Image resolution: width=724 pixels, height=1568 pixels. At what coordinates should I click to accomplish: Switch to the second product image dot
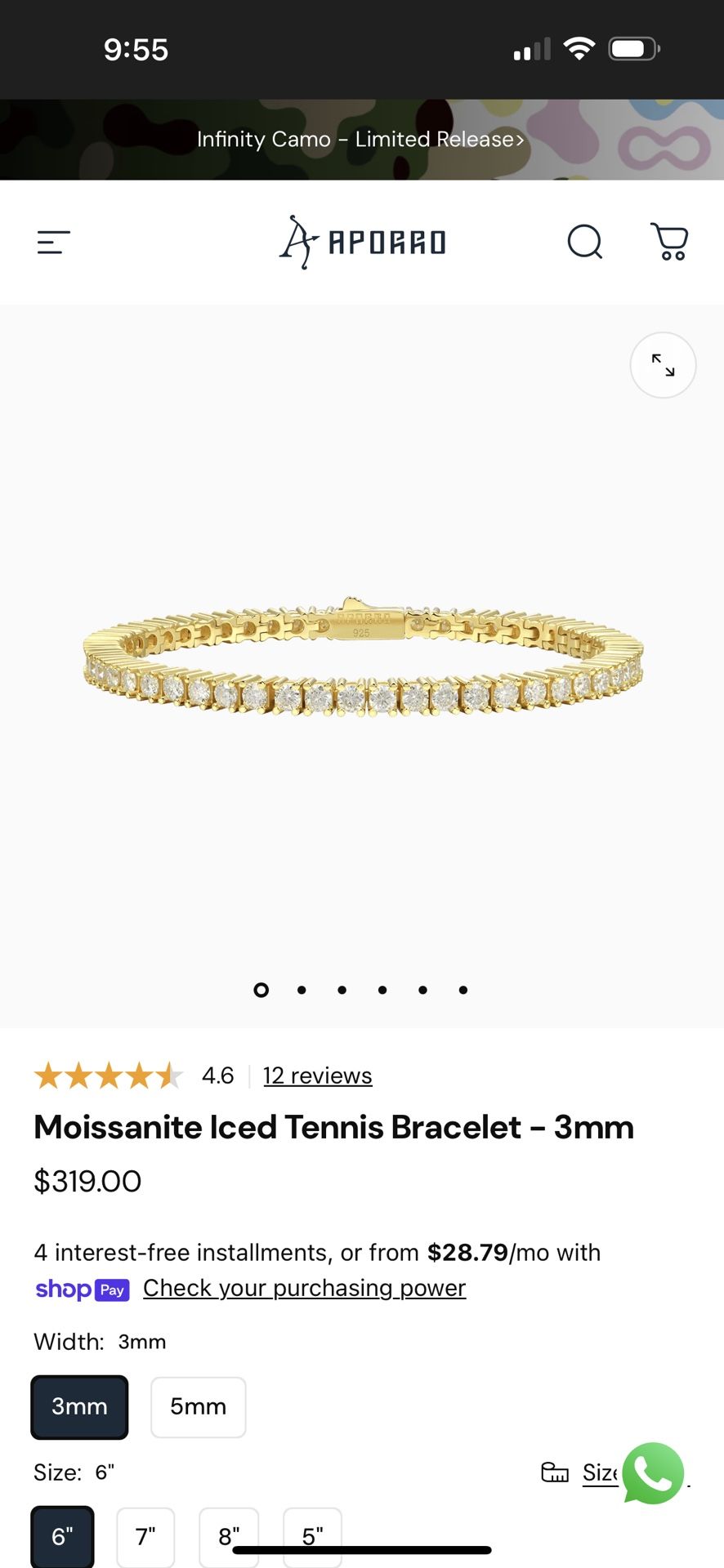(302, 989)
